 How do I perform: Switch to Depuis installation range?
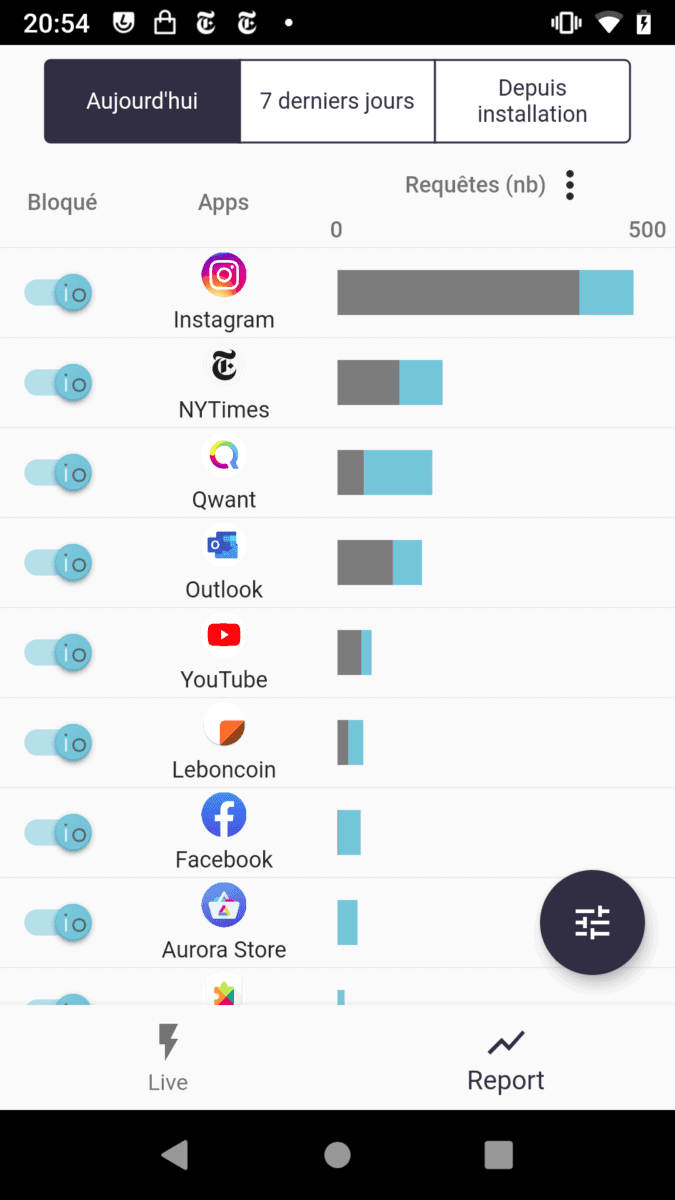tap(532, 101)
